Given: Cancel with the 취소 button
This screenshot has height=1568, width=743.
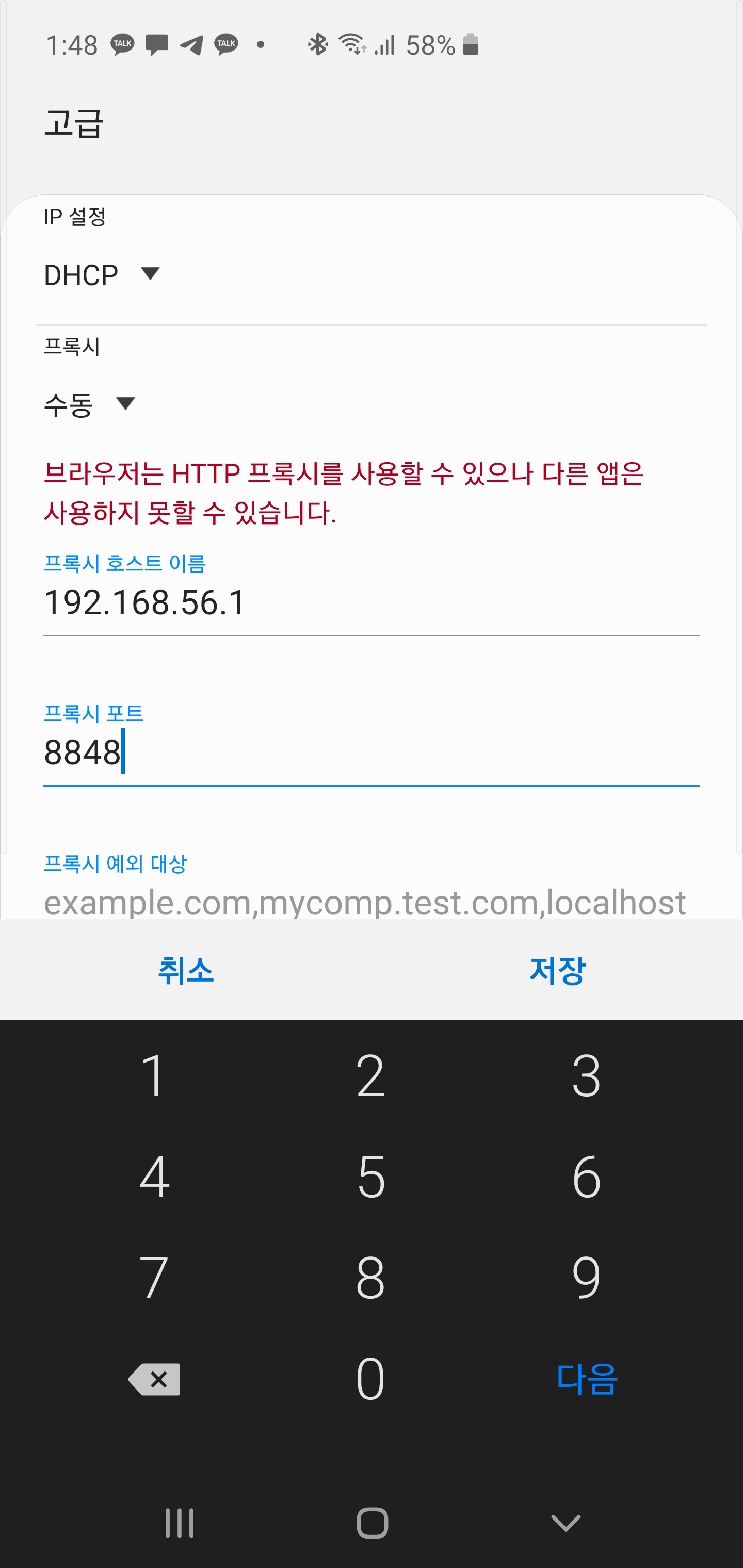Looking at the screenshot, I should pos(186,970).
